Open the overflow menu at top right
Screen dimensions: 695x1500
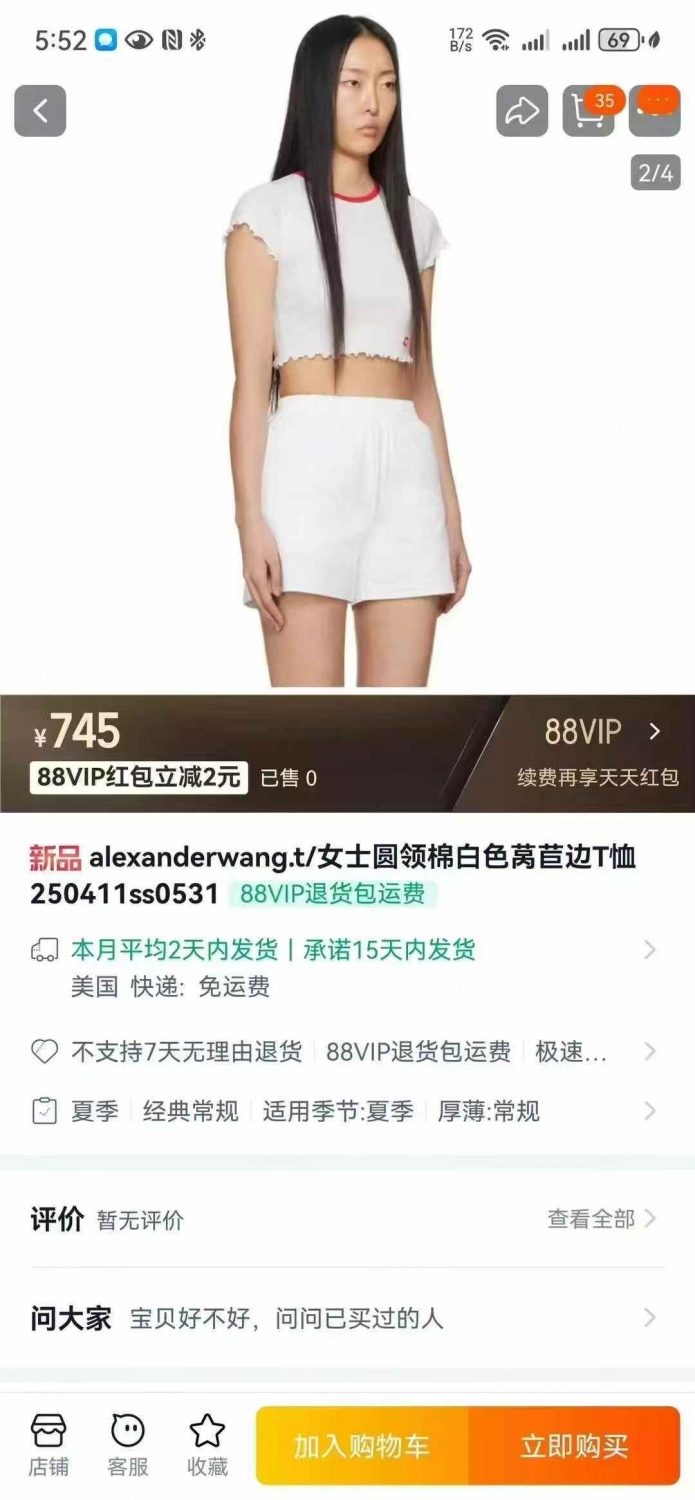(x=655, y=111)
